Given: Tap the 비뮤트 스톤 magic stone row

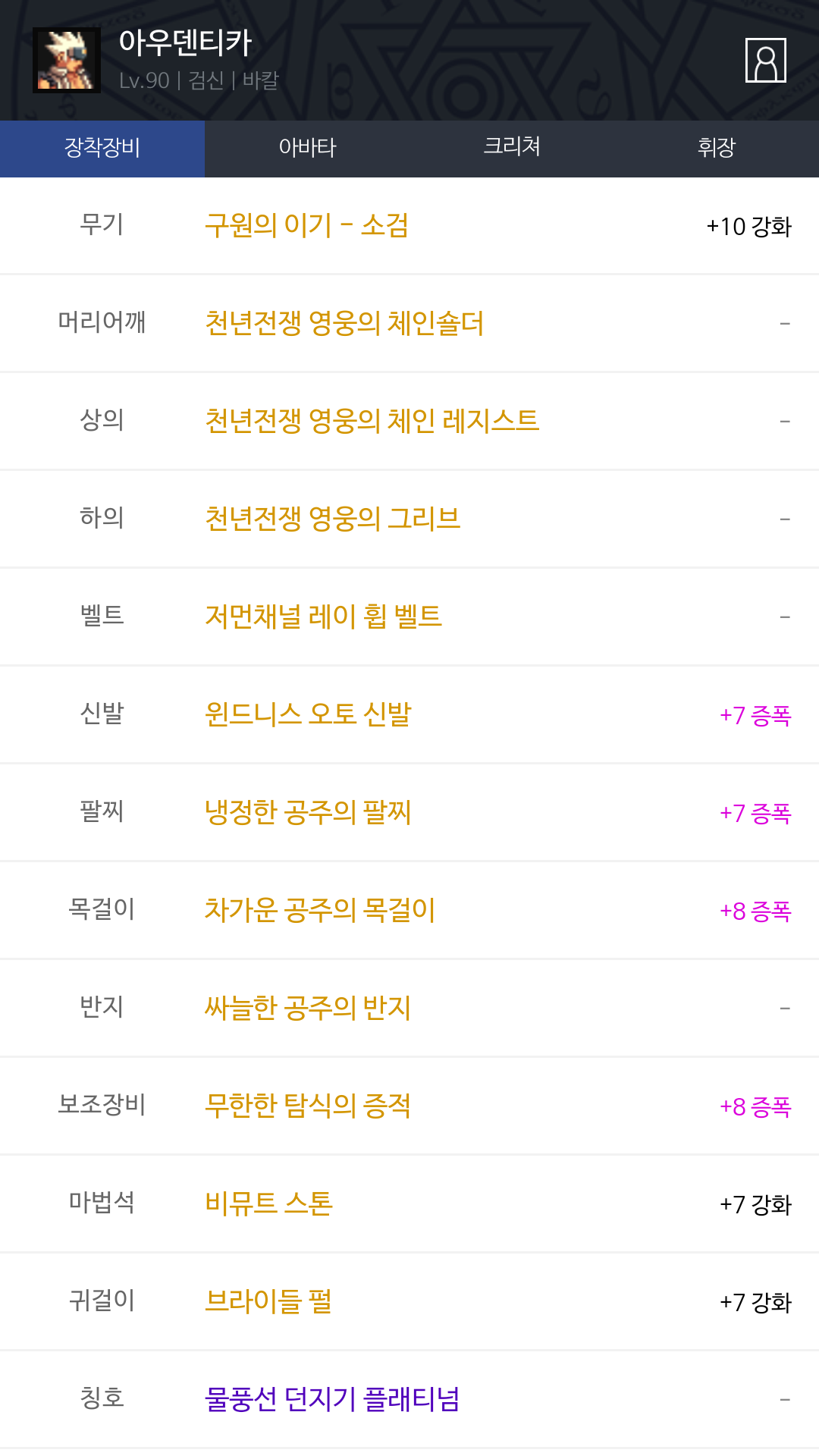Looking at the screenshot, I should click(x=268, y=1204).
